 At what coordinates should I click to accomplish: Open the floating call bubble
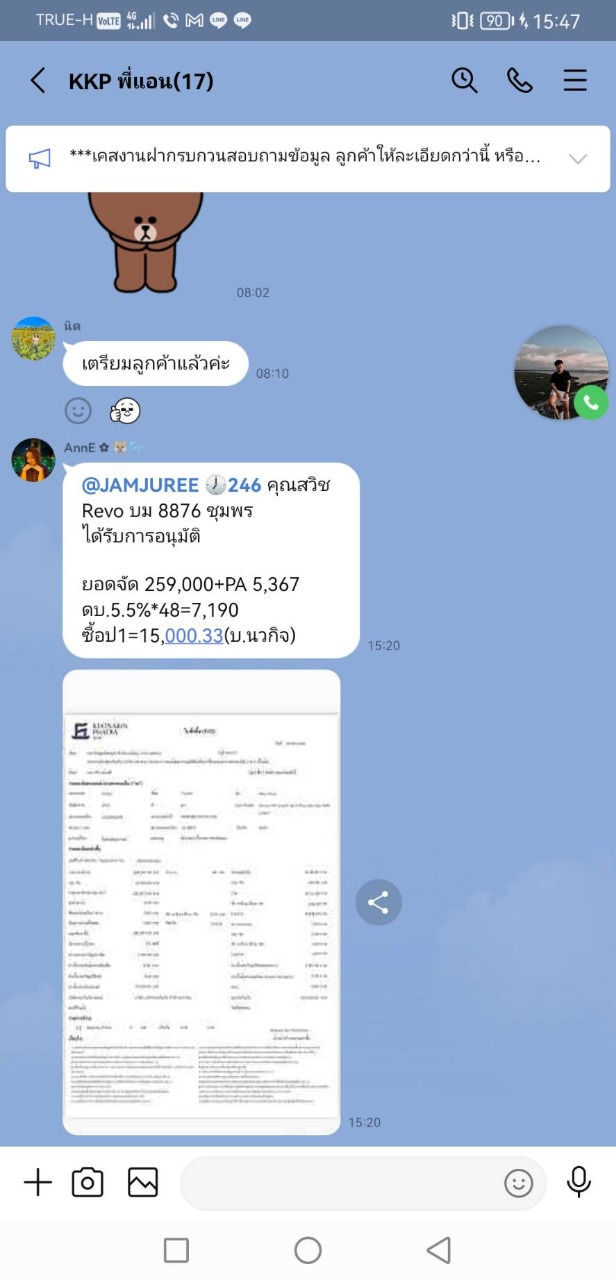(x=561, y=372)
